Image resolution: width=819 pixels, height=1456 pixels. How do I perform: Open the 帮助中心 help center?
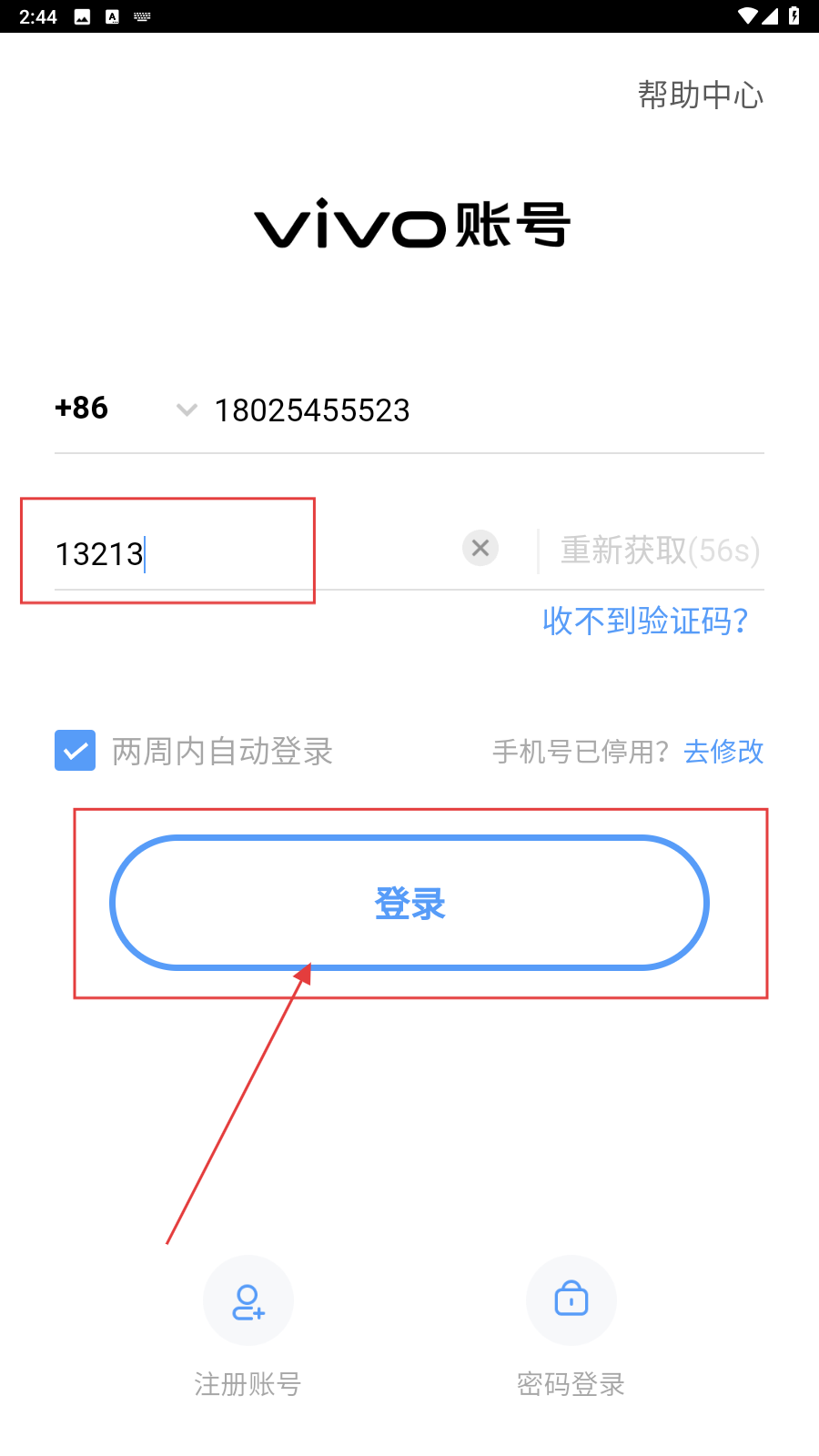coord(700,95)
